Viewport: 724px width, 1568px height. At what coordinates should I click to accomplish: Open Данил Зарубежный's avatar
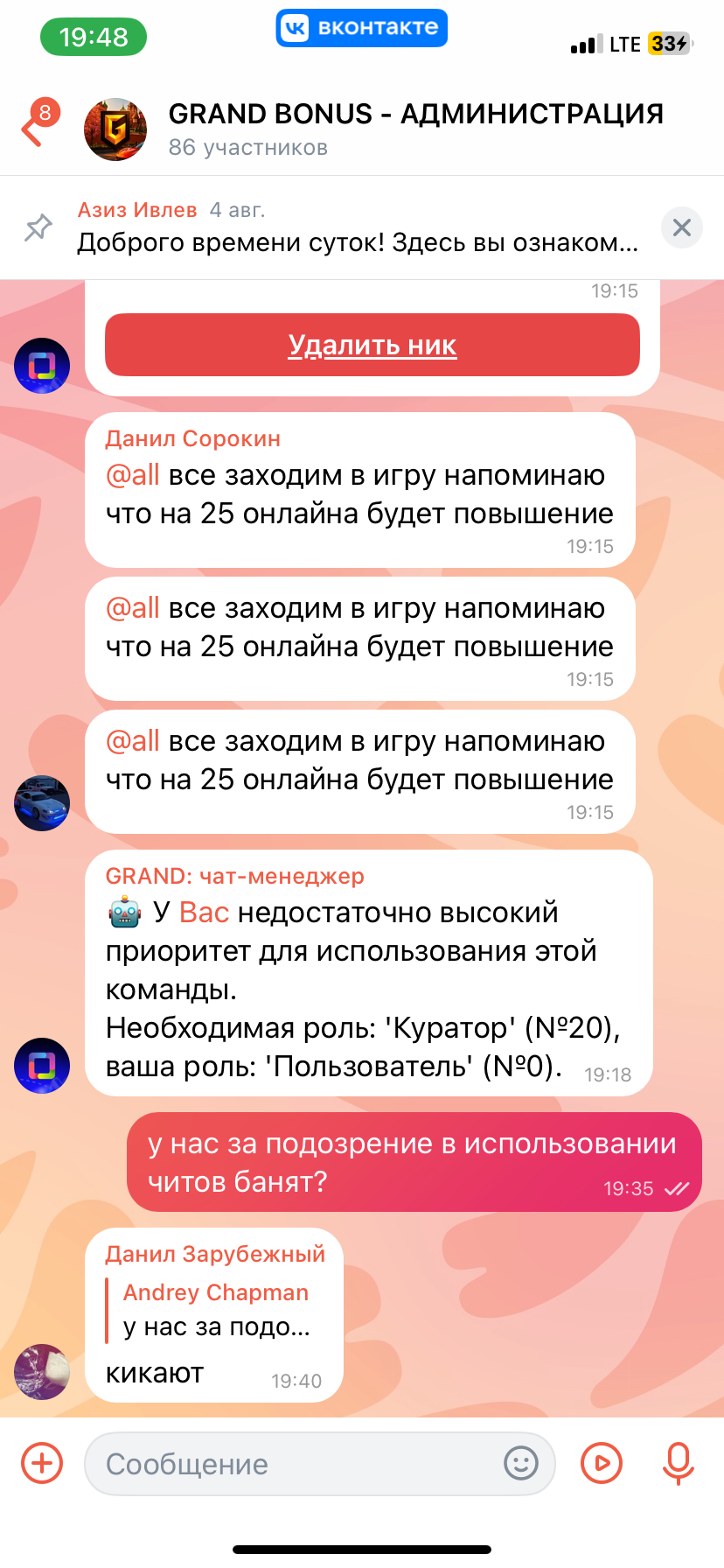[42, 1372]
